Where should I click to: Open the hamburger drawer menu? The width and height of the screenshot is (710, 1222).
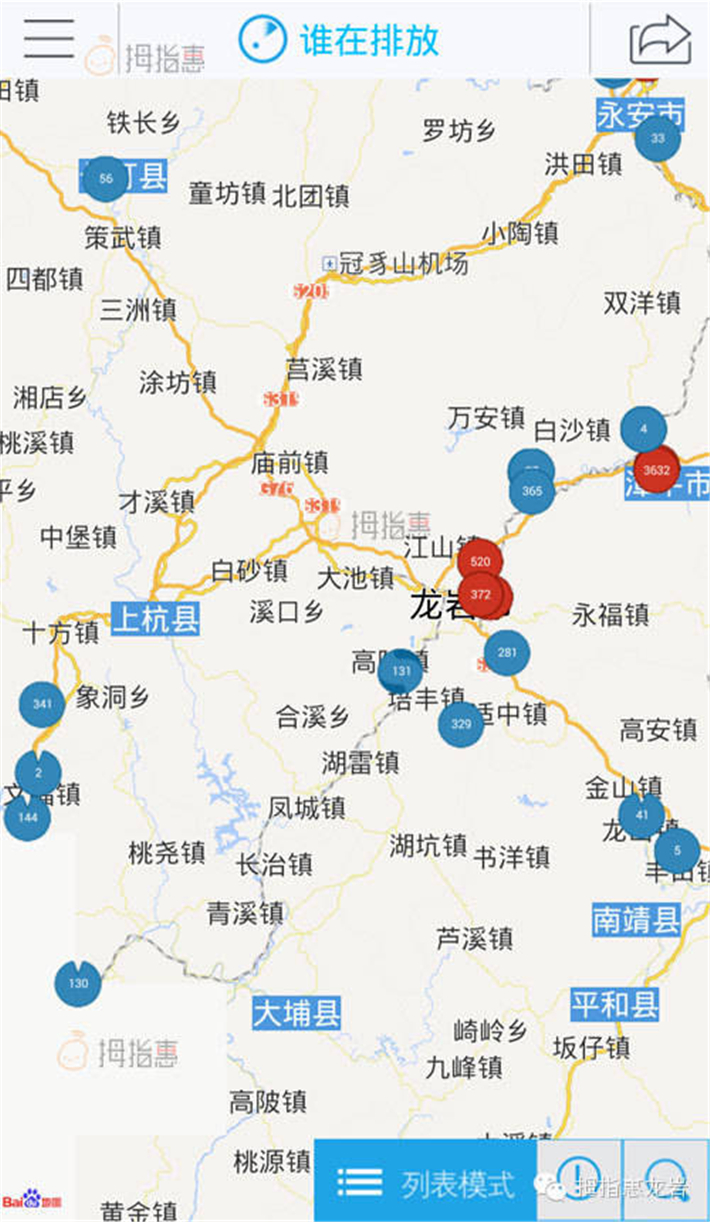coord(49,38)
